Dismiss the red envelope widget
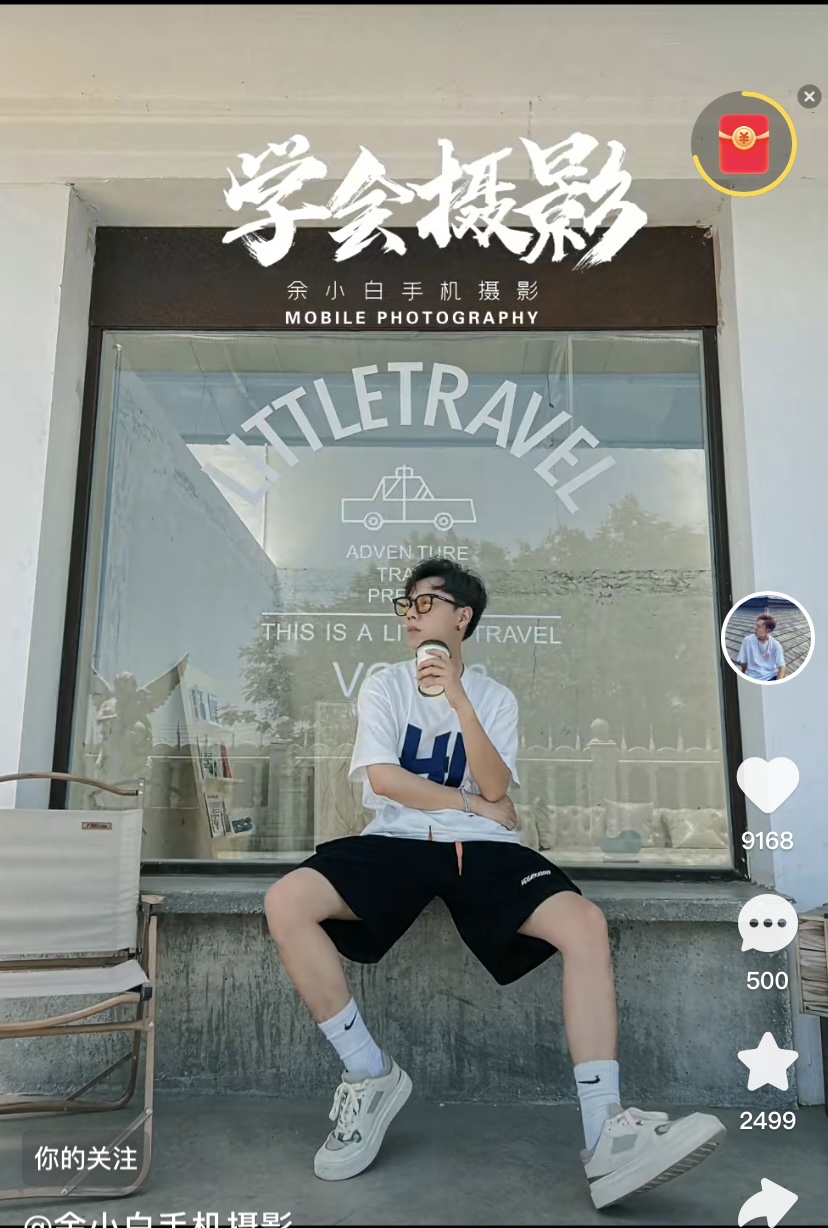This screenshot has height=1228, width=828. tap(809, 97)
